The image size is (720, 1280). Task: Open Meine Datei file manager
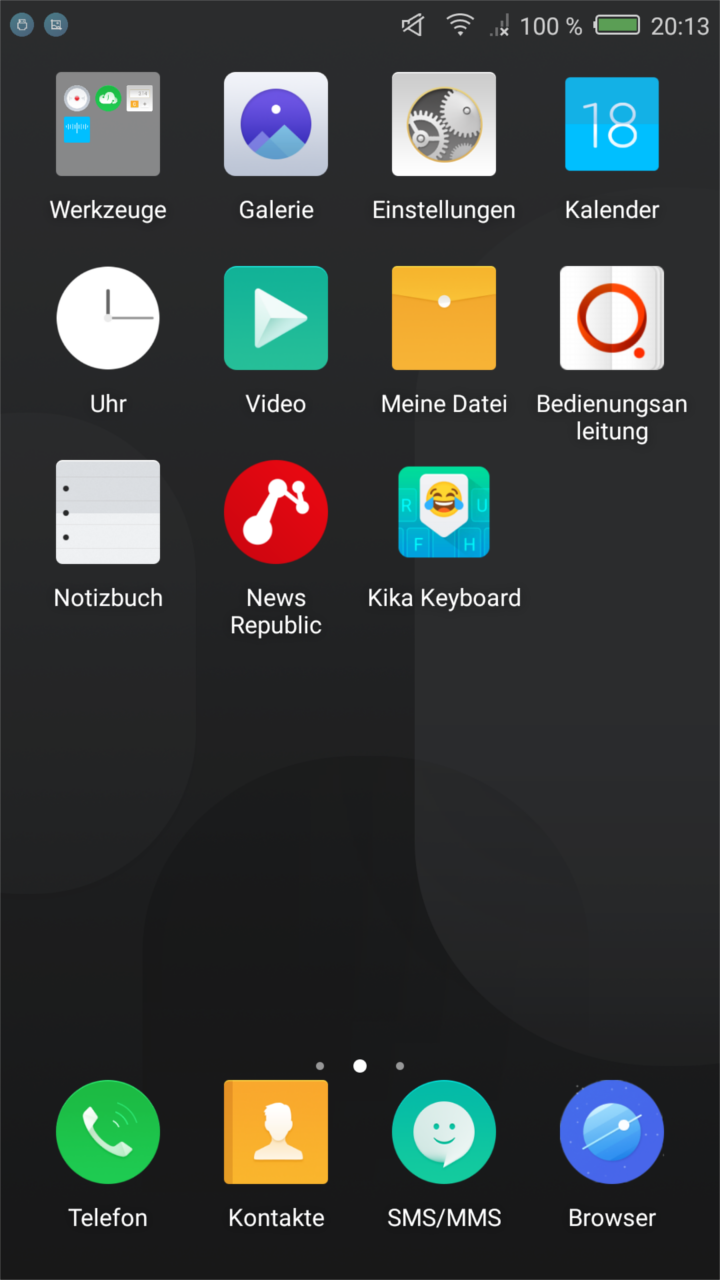(444, 318)
